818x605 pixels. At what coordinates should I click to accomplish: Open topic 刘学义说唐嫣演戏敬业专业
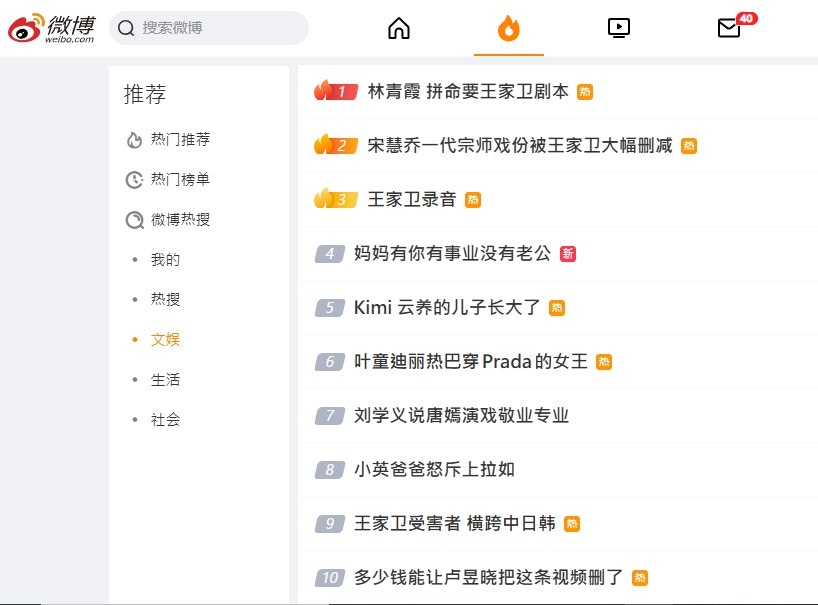[x=461, y=415]
